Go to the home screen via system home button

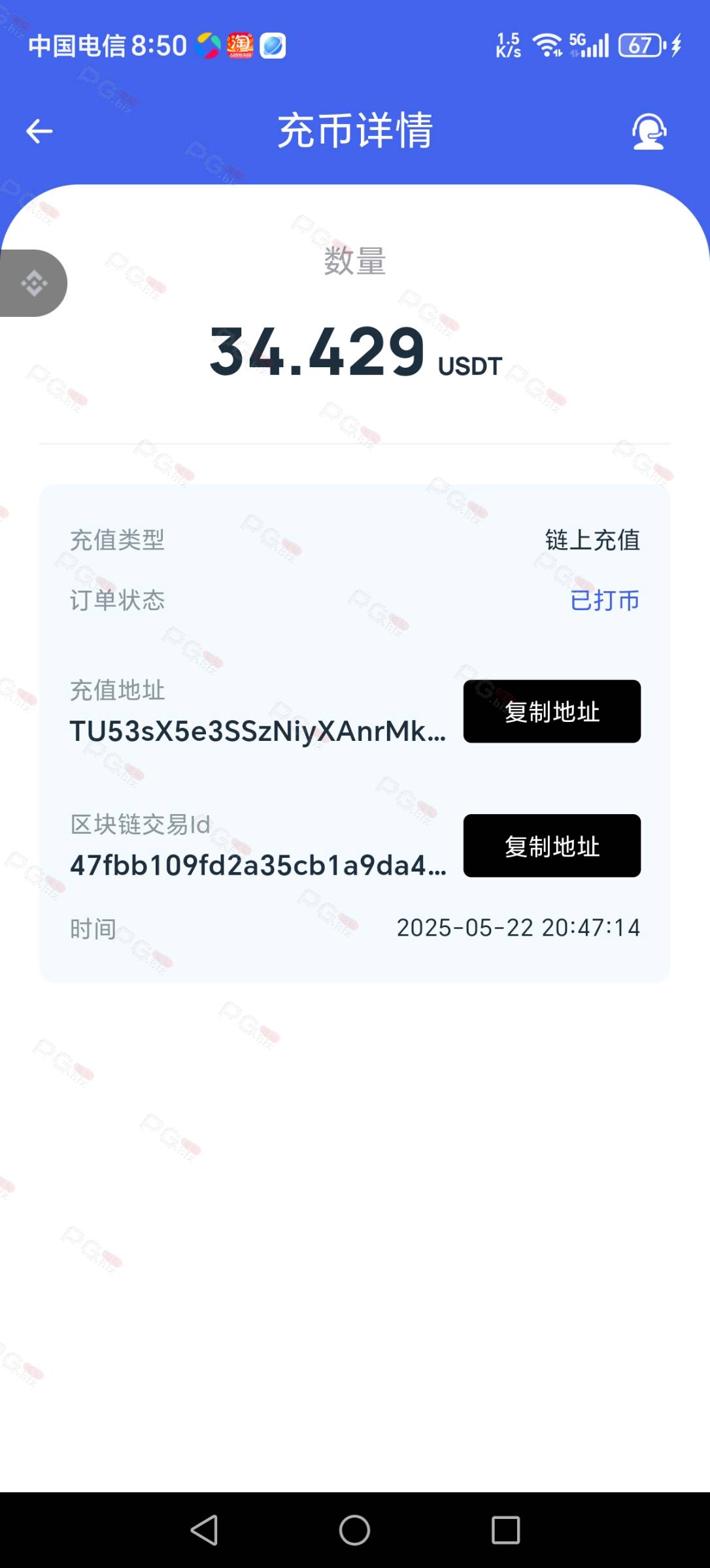coord(354,1530)
